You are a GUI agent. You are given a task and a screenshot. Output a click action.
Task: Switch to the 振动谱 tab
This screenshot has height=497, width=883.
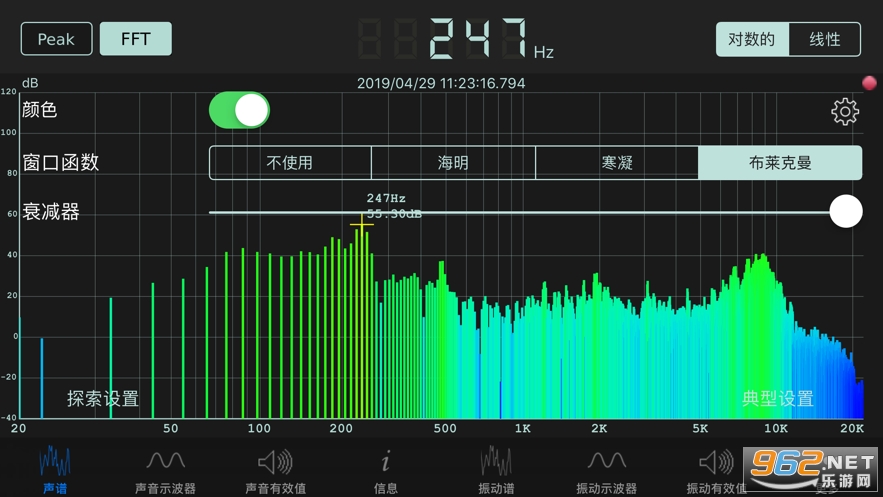click(496, 468)
